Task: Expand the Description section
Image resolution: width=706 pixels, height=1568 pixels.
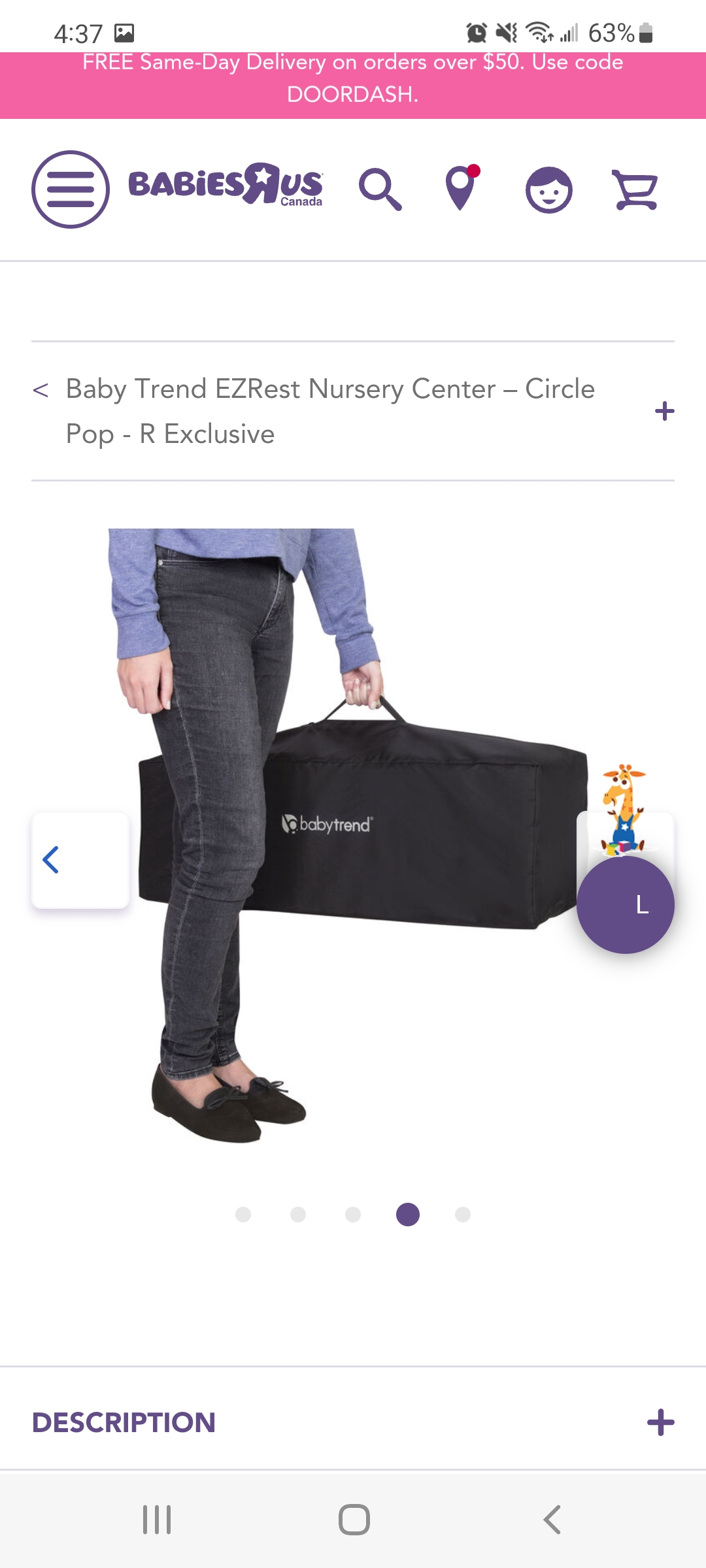Action: coord(353,1422)
